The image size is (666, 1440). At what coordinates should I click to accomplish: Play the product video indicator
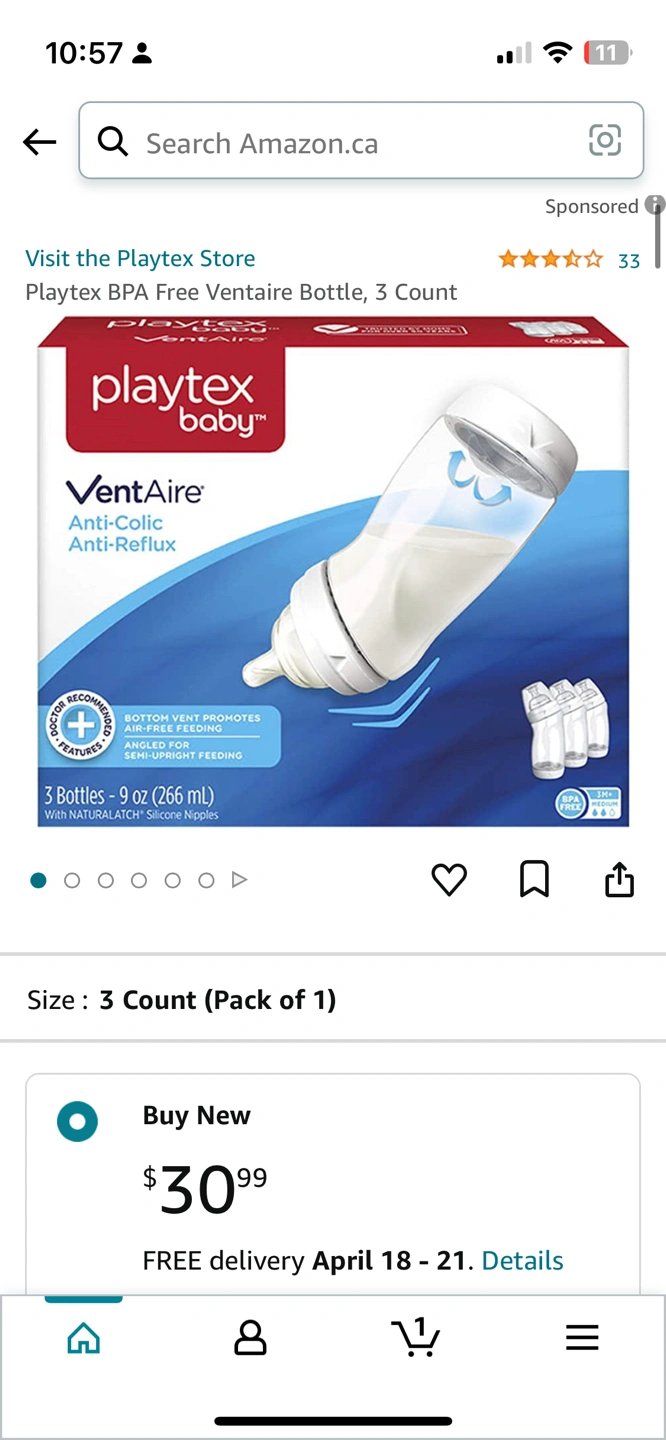pyautogui.click(x=239, y=880)
